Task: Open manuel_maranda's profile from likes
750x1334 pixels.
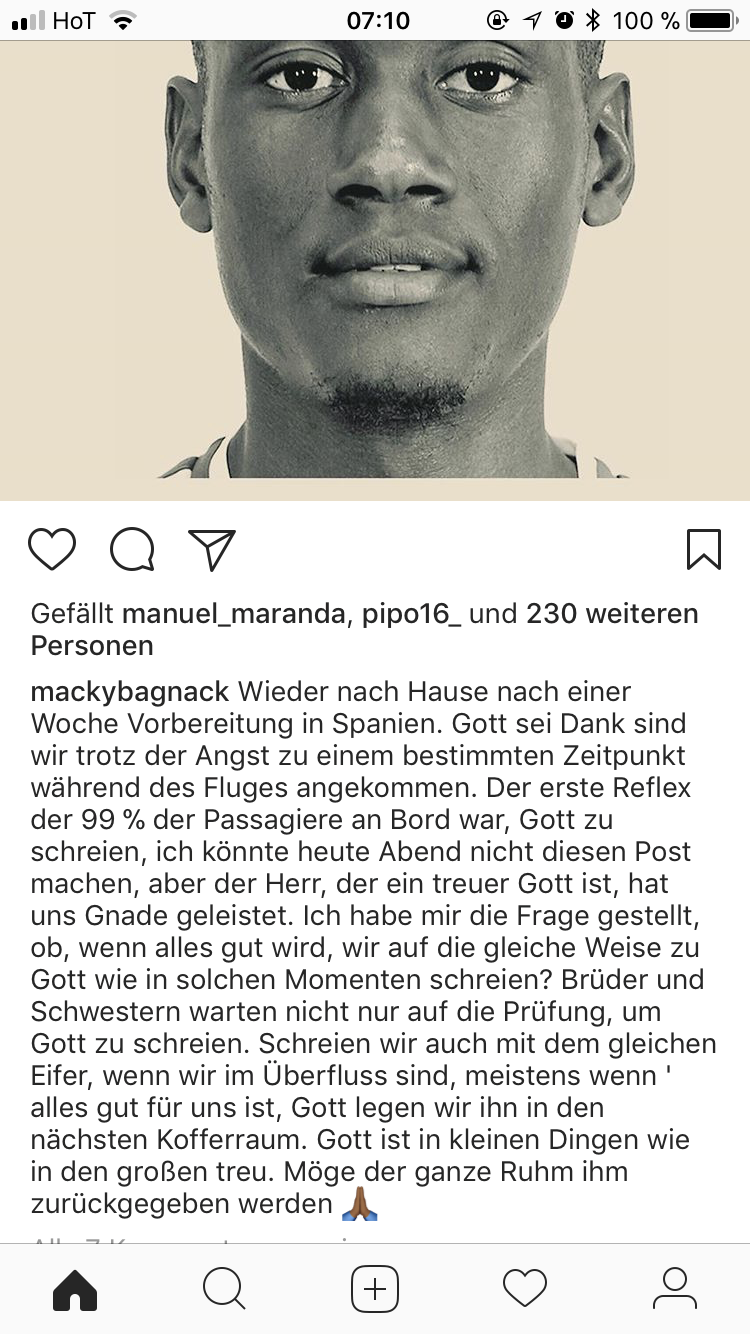Action: [234, 613]
